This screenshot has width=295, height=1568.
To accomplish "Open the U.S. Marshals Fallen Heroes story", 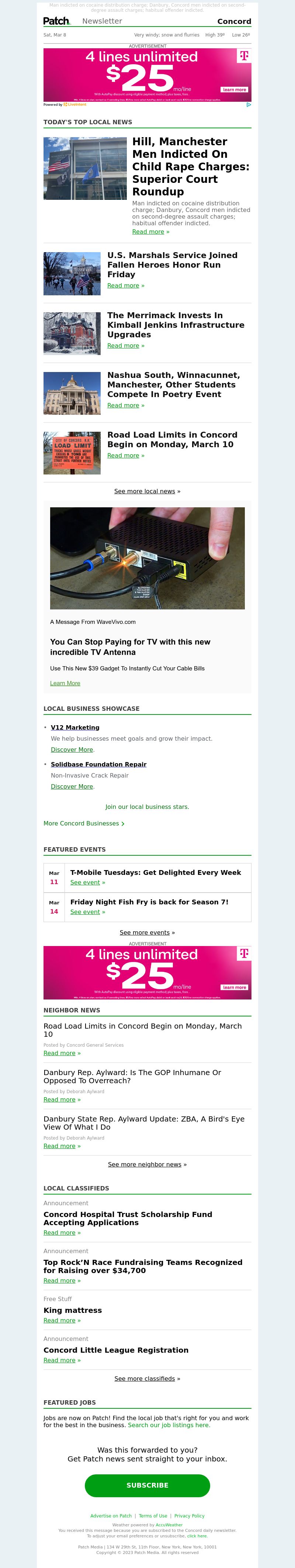I will pos(172,265).
